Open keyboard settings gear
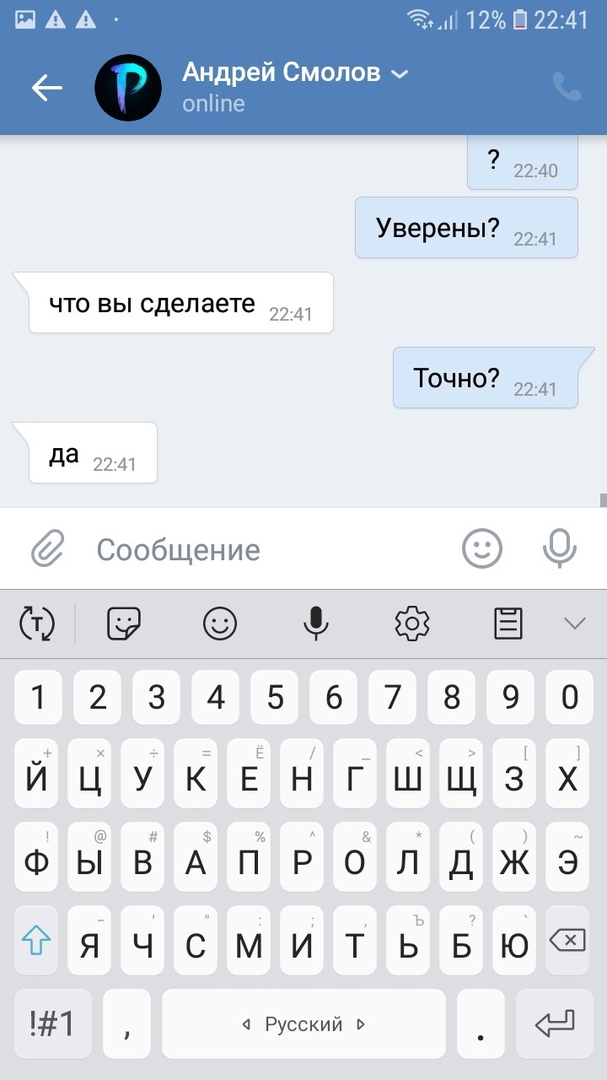607x1080 pixels. point(412,624)
